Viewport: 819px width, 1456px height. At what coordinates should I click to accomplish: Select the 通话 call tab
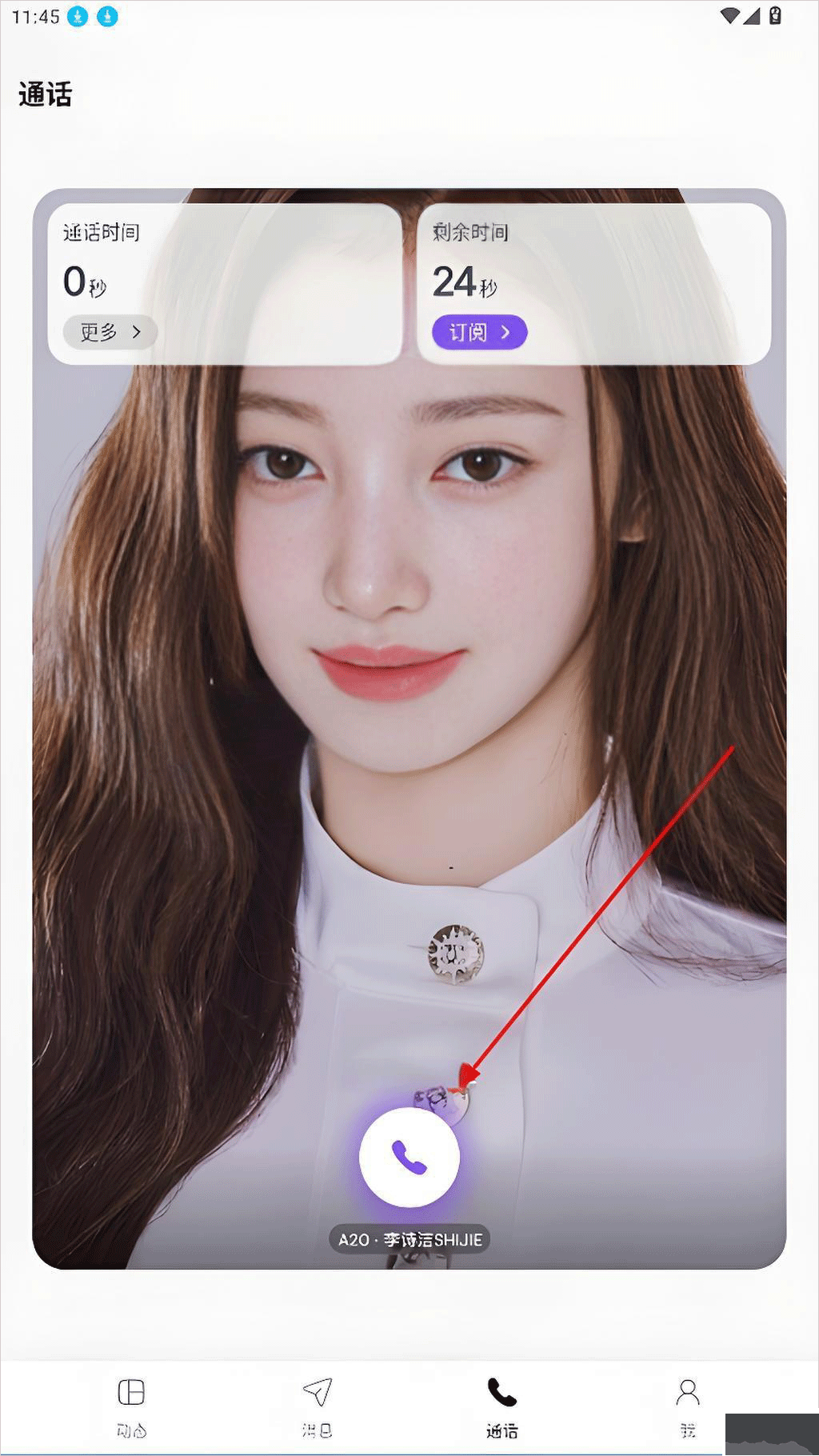(x=502, y=1408)
